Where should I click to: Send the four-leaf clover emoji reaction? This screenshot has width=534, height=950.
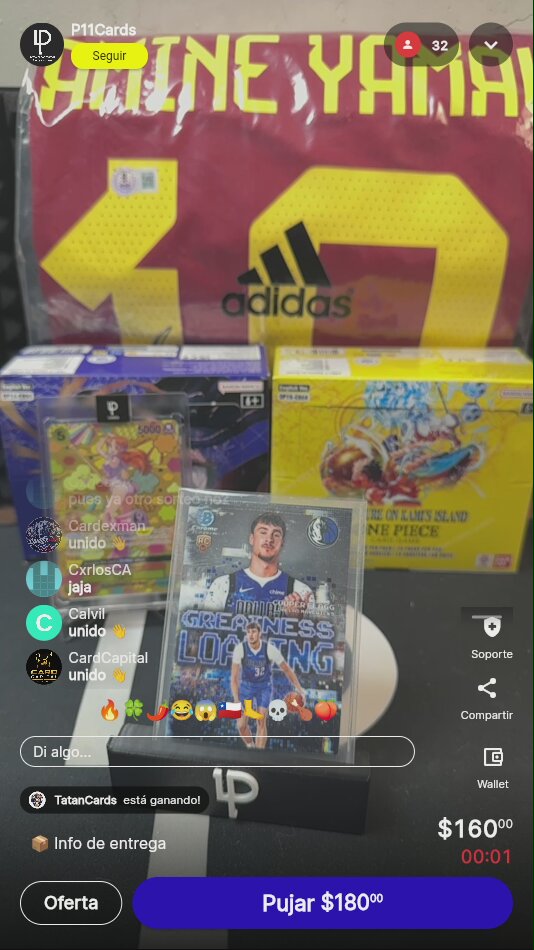[x=134, y=710]
